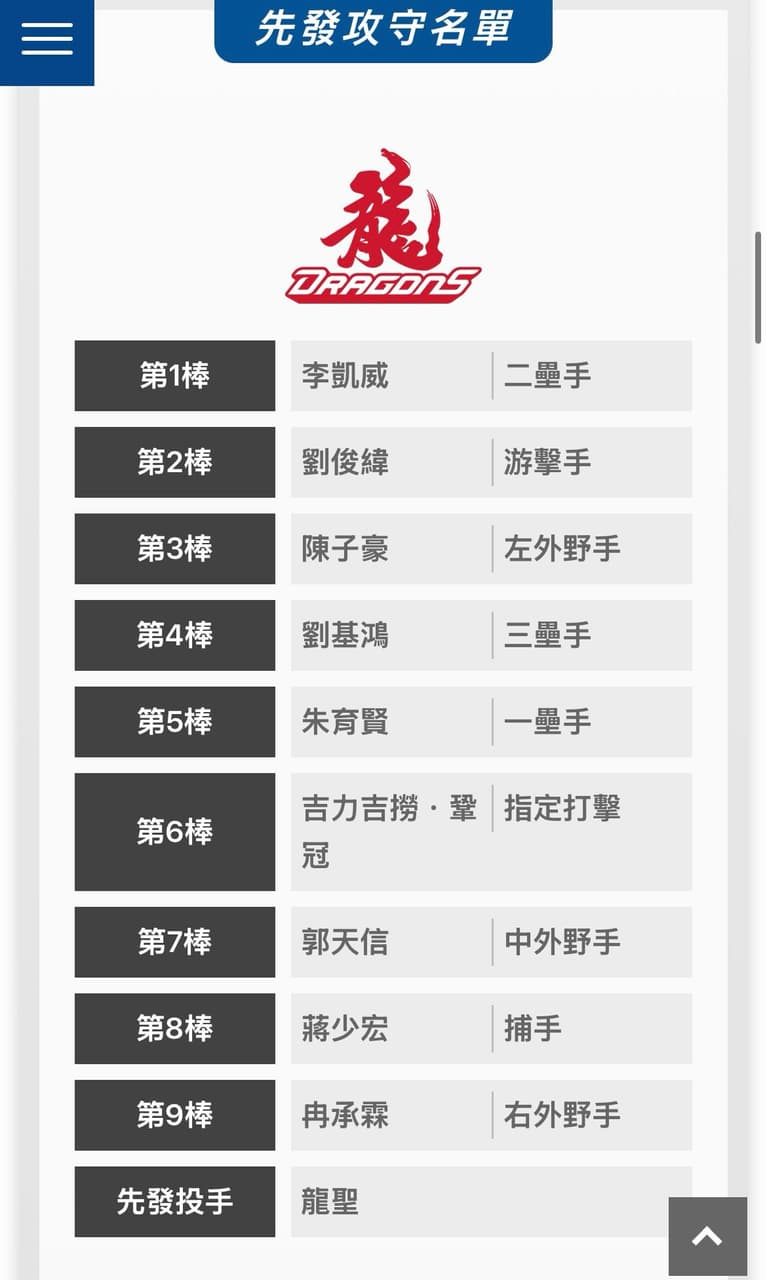Open the hamburger navigation menu
Viewport: 767px width, 1280px height.
(x=47, y=38)
